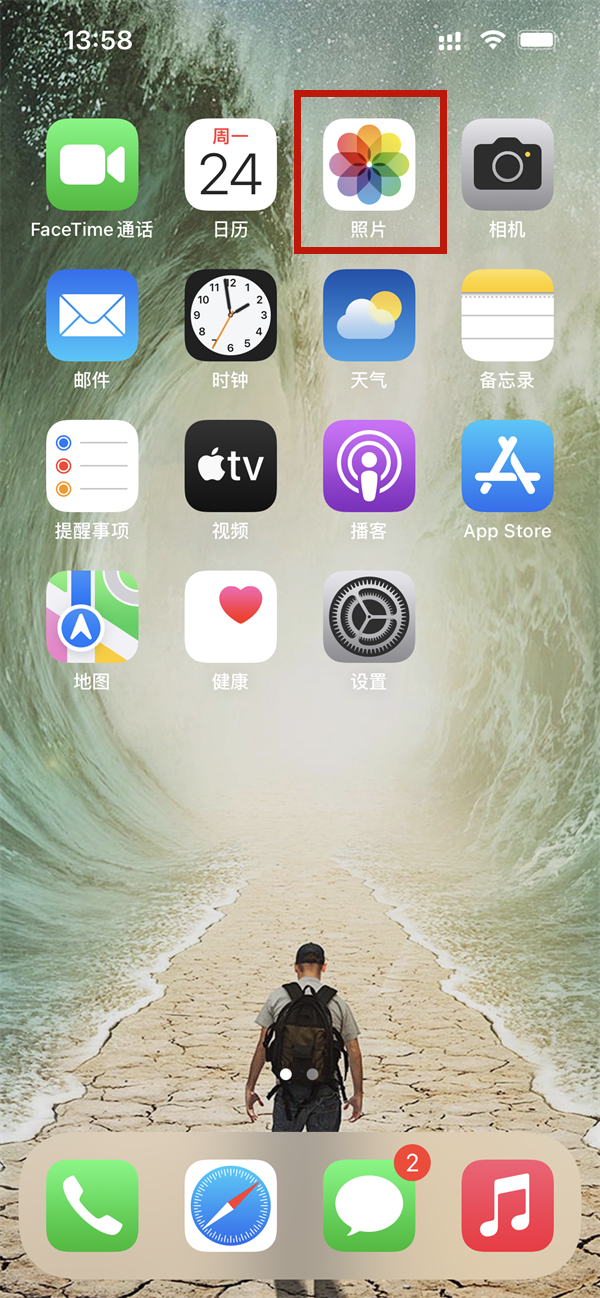Image resolution: width=600 pixels, height=1298 pixels.
Task: Open the 备忘录 notes app
Action: [x=507, y=315]
